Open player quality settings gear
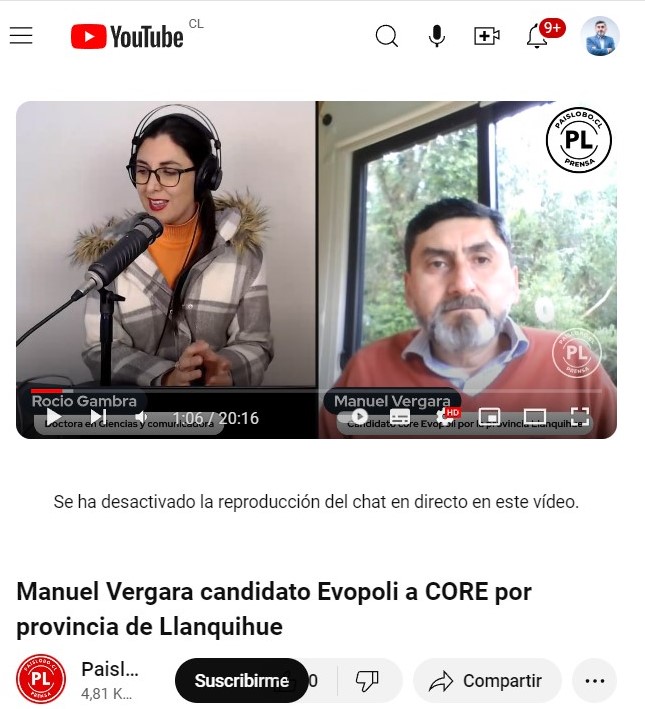This screenshot has width=645, height=709. [x=443, y=416]
